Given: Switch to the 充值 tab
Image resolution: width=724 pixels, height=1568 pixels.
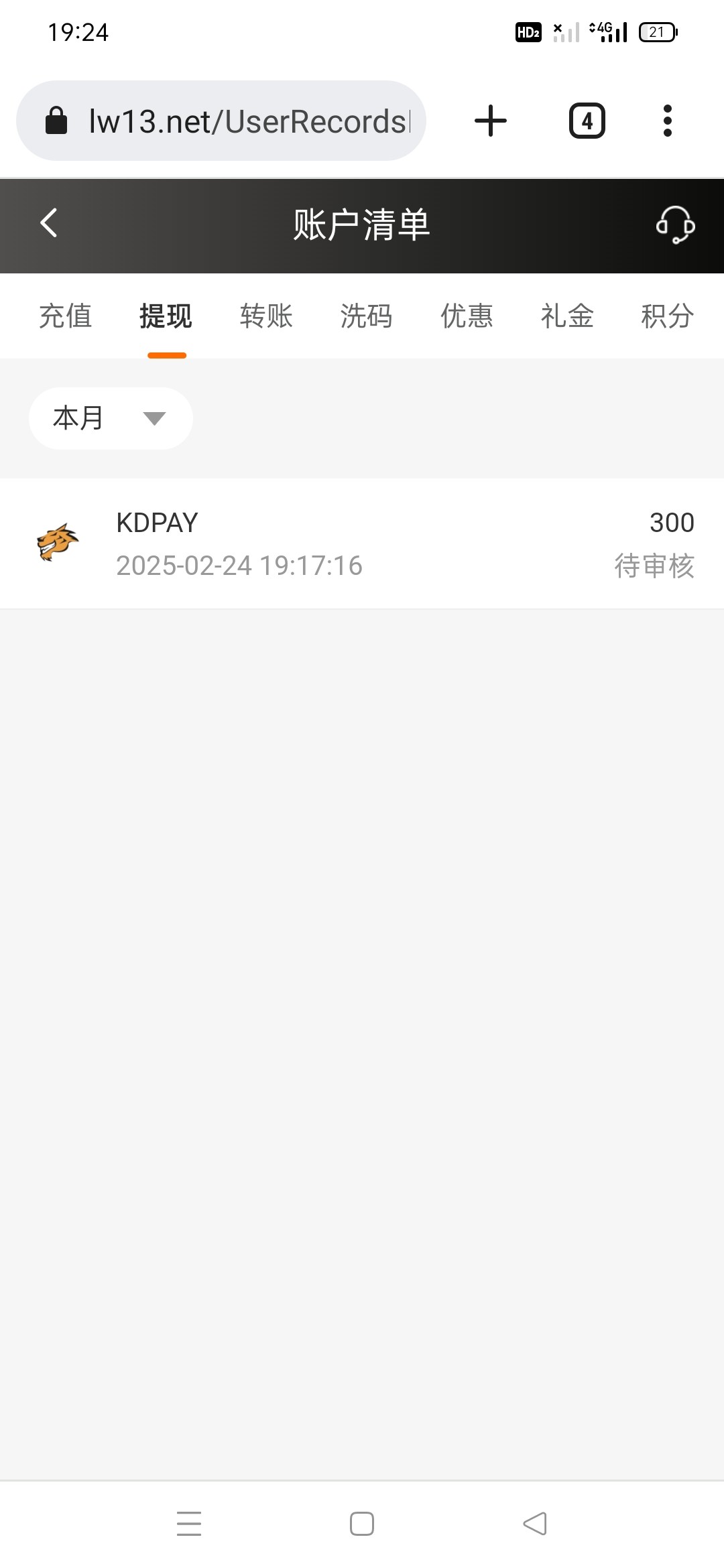Looking at the screenshot, I should click(66, 316).
